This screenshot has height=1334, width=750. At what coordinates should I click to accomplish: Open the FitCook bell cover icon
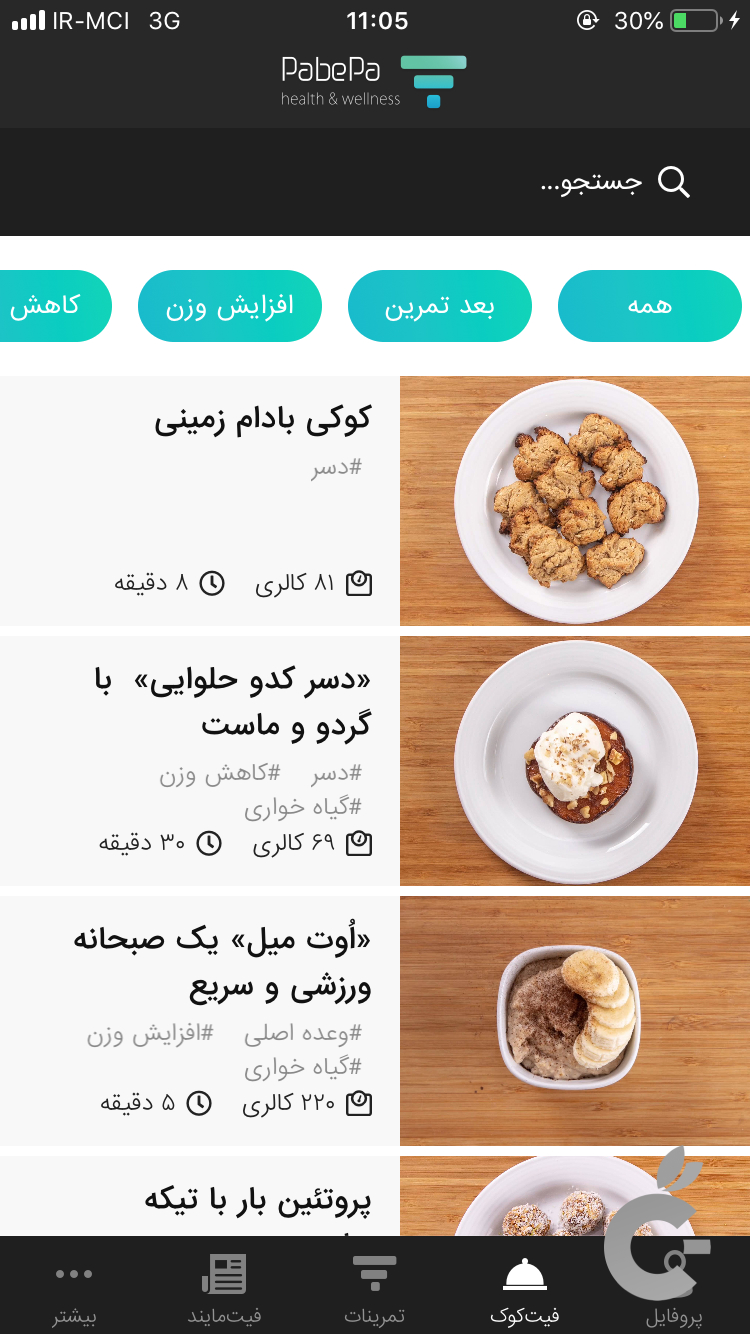coord(522,1272)
